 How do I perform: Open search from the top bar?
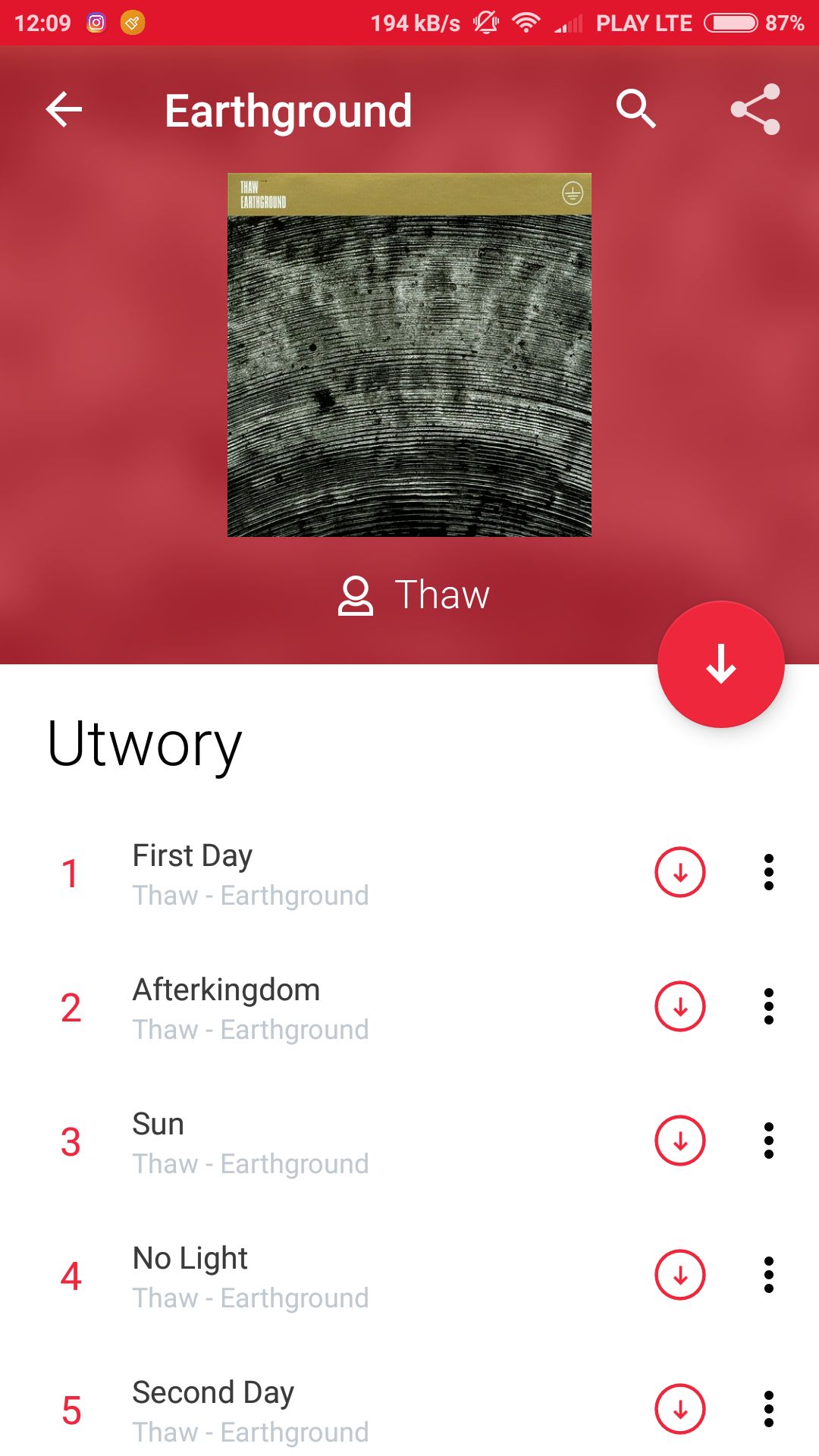[x=635, y=109]
